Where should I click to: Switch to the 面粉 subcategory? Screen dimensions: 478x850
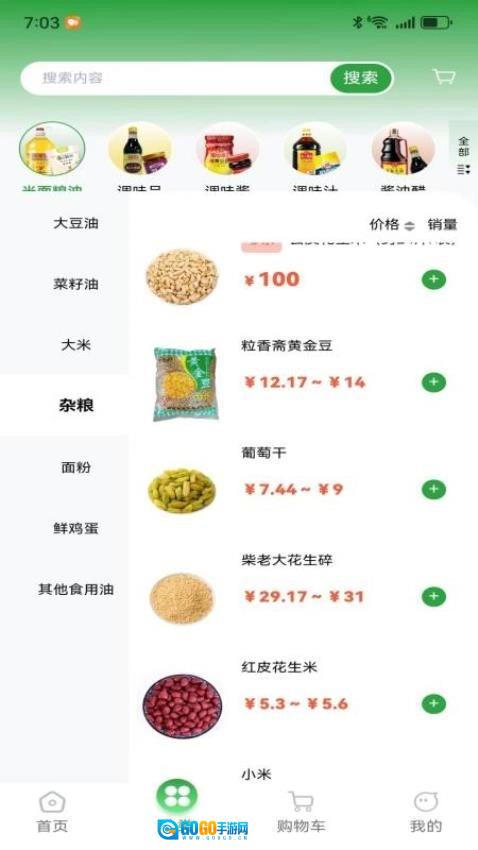(x=76, y=467)
